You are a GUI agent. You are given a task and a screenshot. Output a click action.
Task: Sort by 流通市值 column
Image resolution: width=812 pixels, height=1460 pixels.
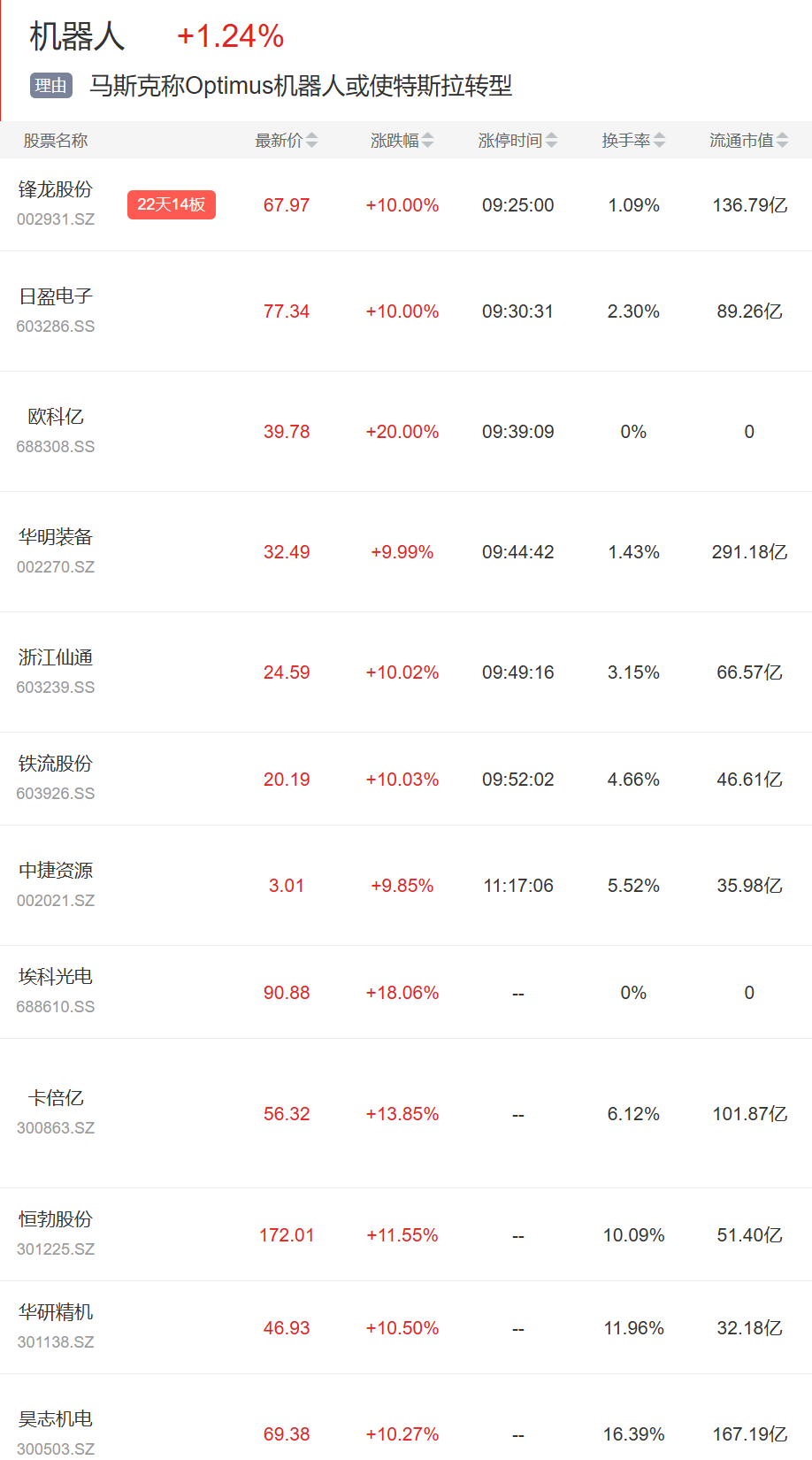click(x=748, y=141)
